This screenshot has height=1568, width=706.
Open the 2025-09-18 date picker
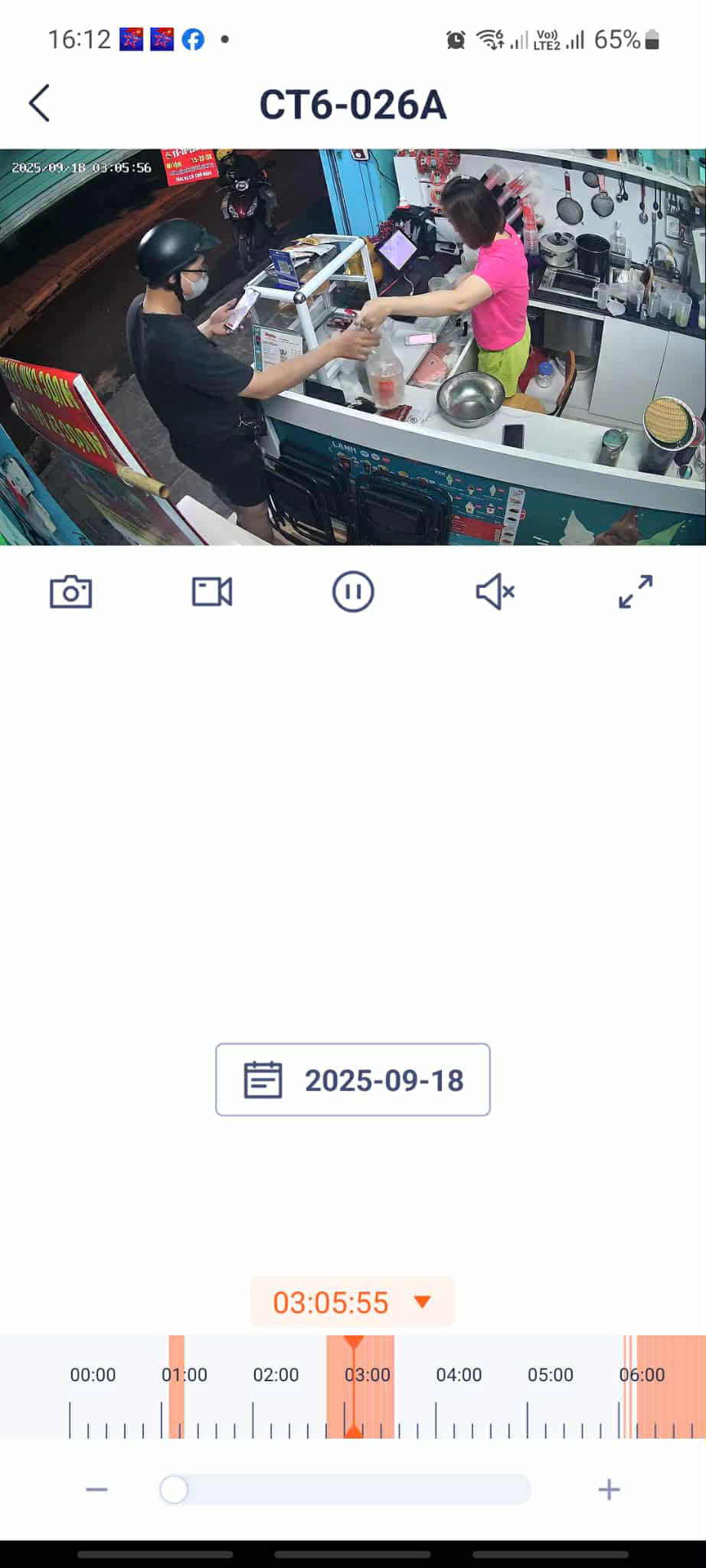click(353, 1080)
